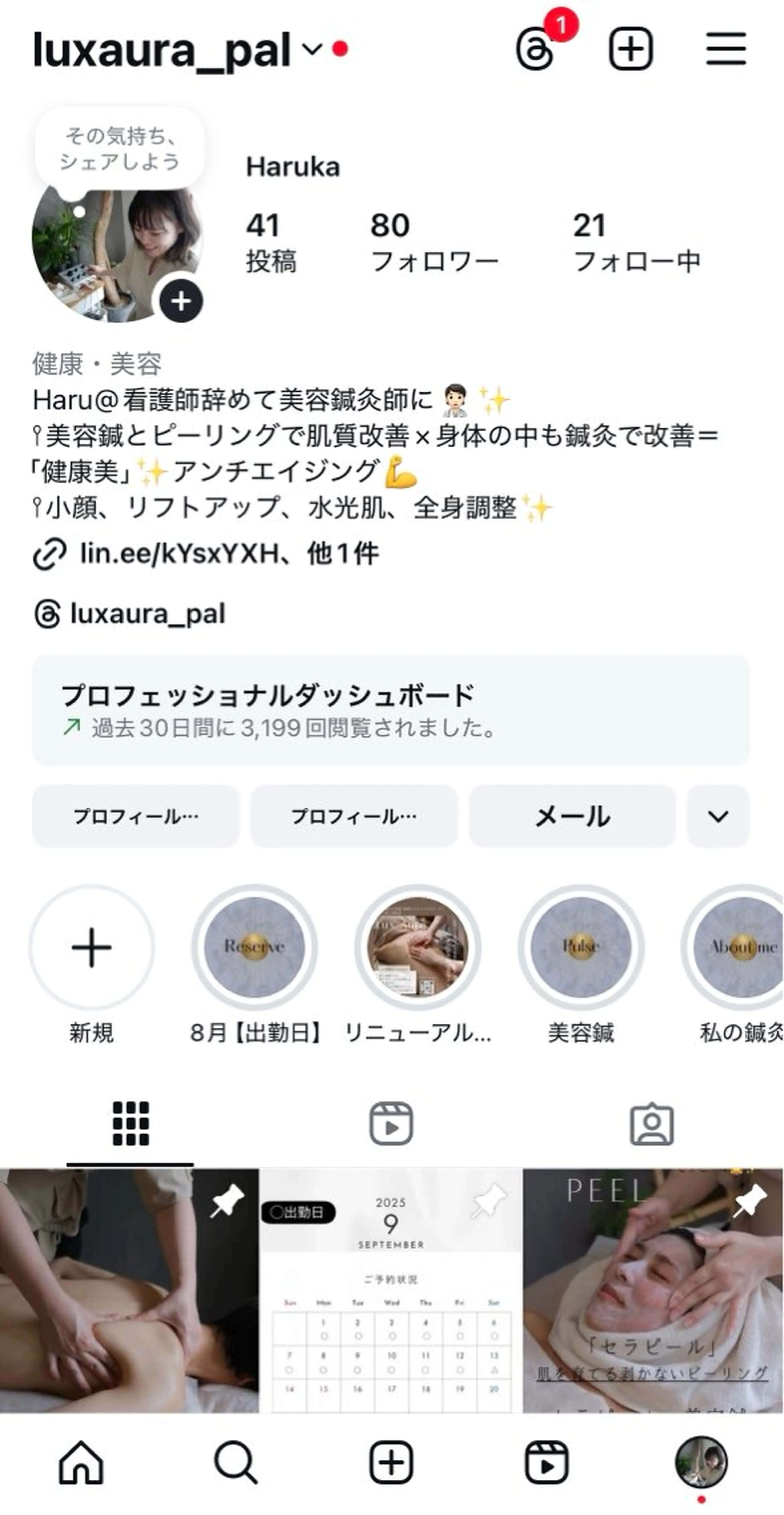
Task: Add a 新規 story highlight
Action: (92, 947)
